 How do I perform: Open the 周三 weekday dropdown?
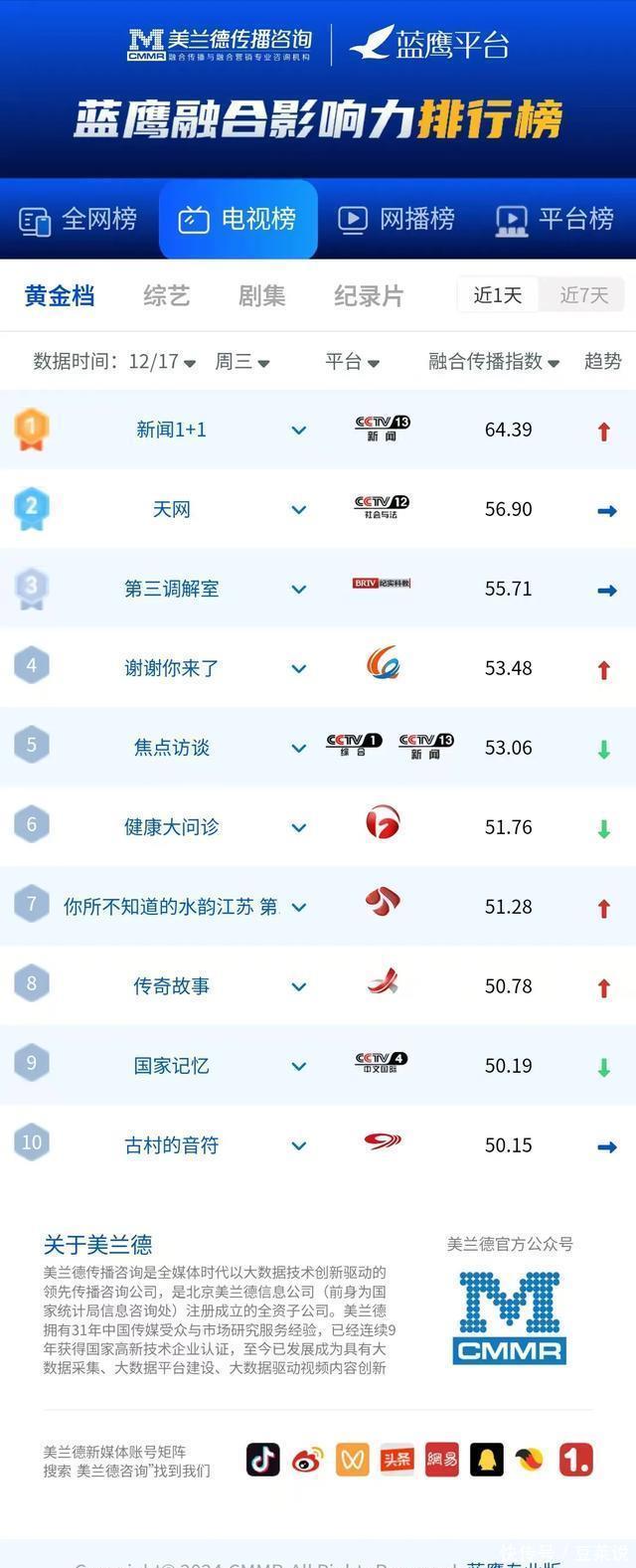(x=242, y=362)
